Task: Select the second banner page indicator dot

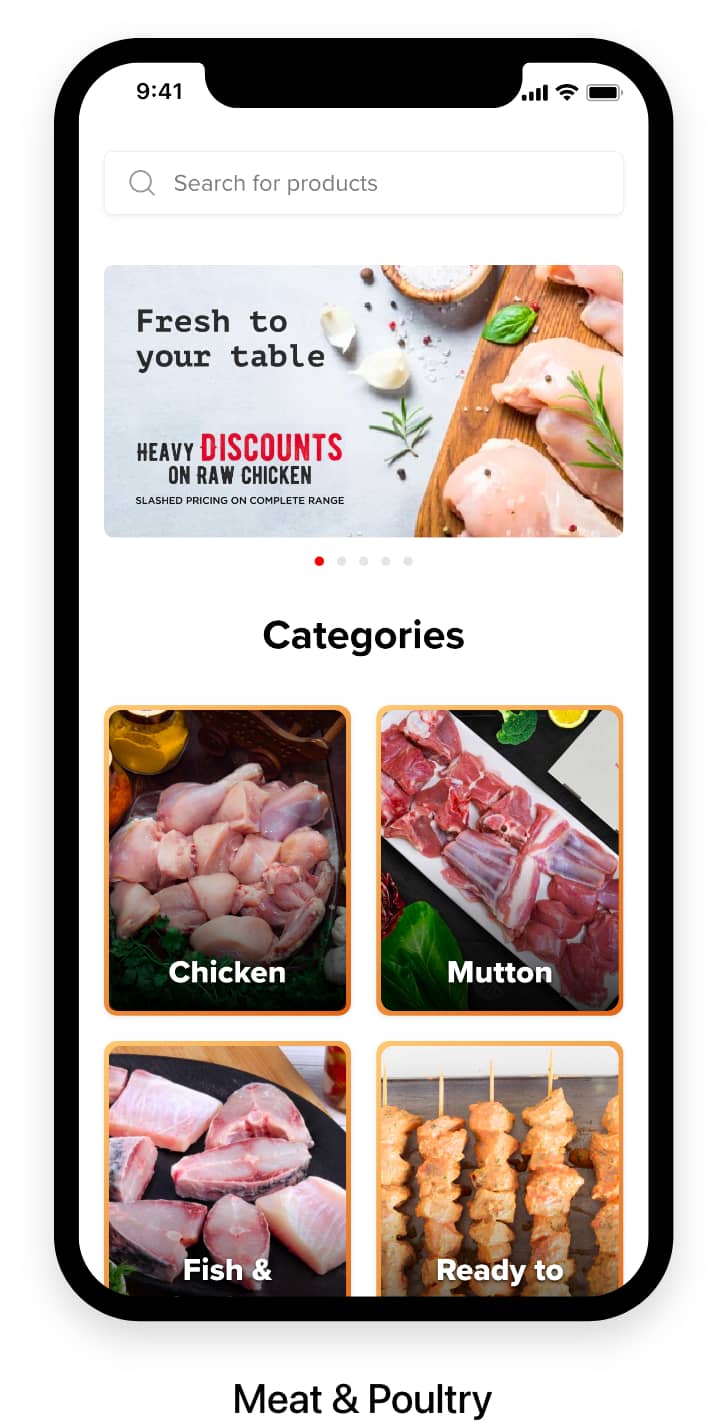Action: [x=341, y=561]
